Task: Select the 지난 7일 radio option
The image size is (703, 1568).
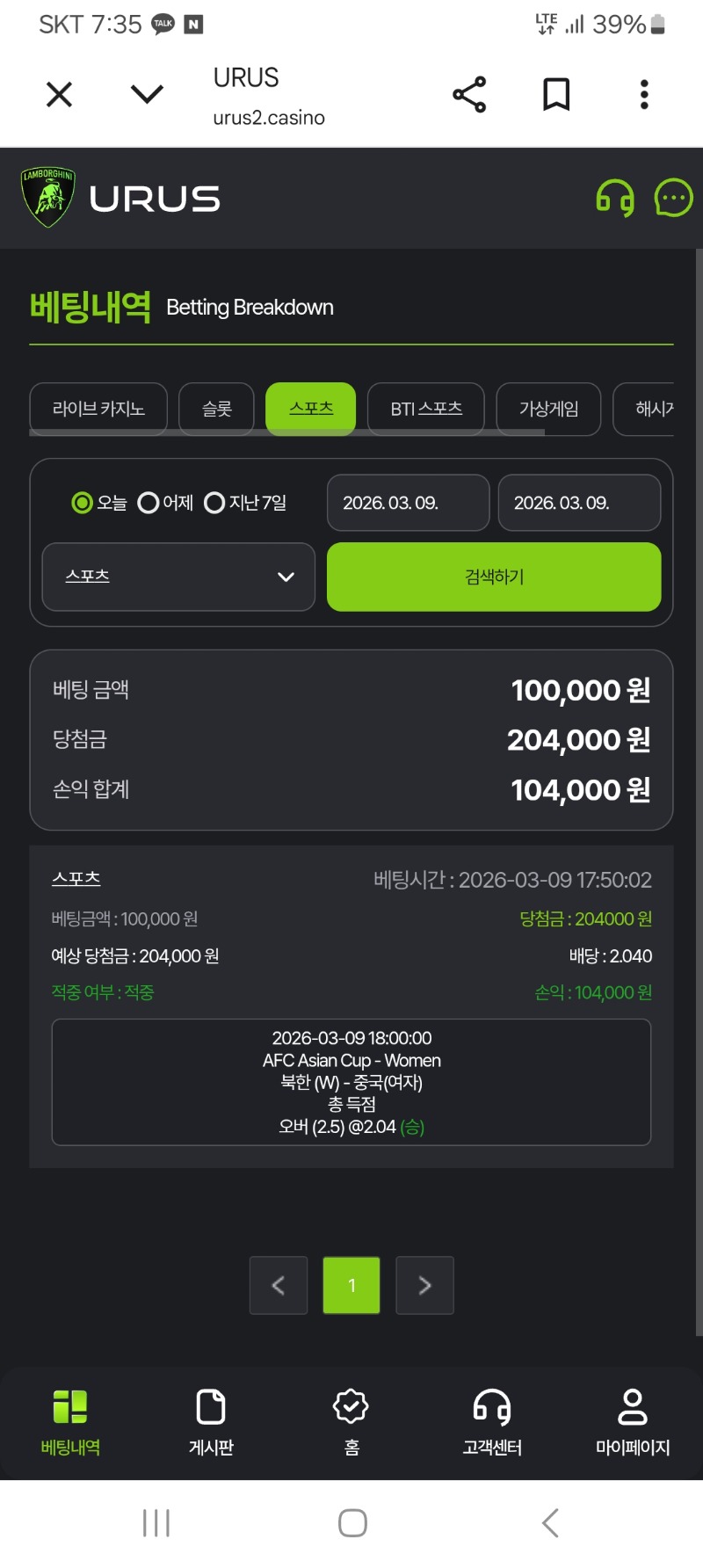Action: tap(215, 503)
